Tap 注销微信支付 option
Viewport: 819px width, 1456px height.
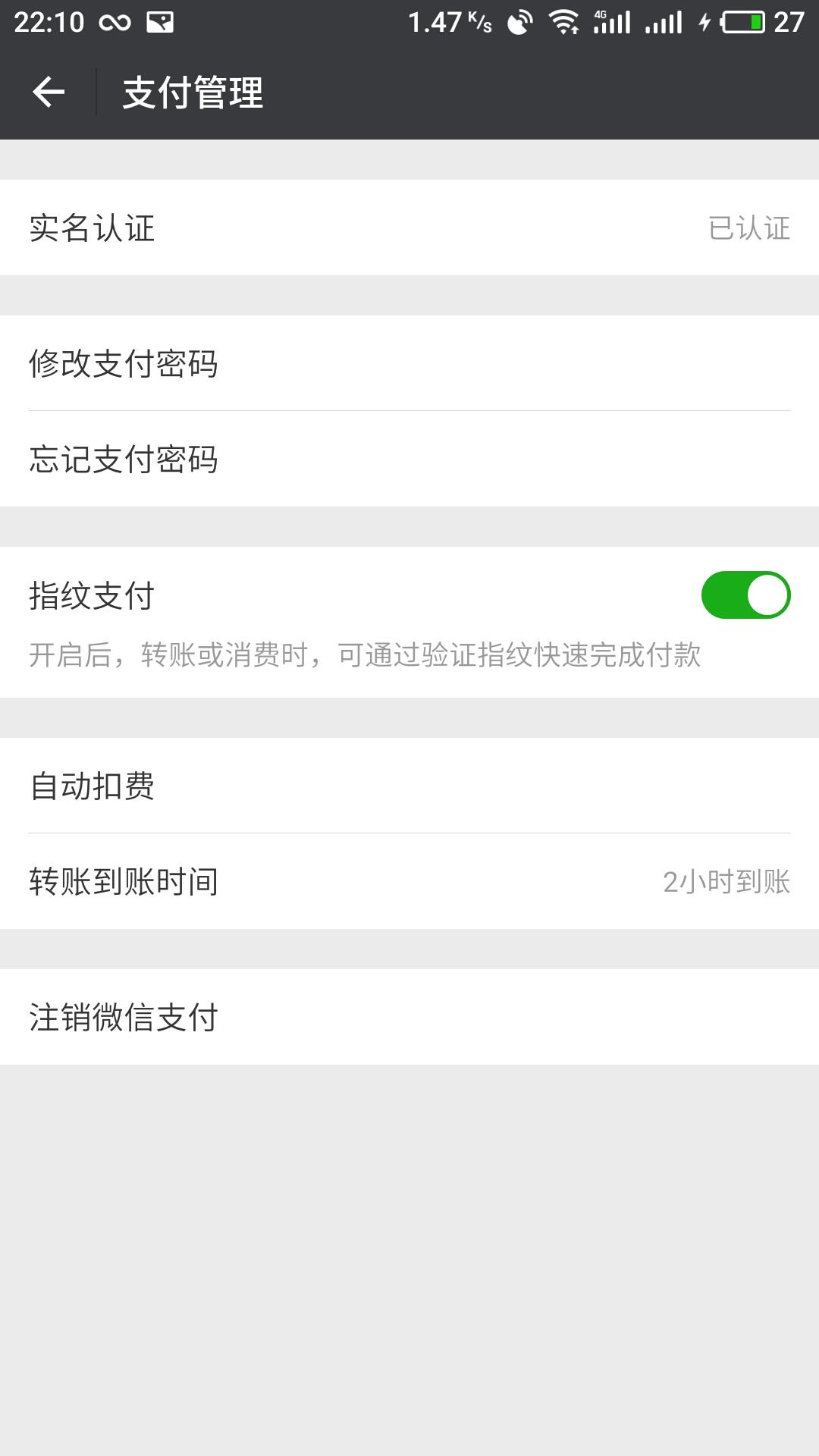[x=409, y=1017]
